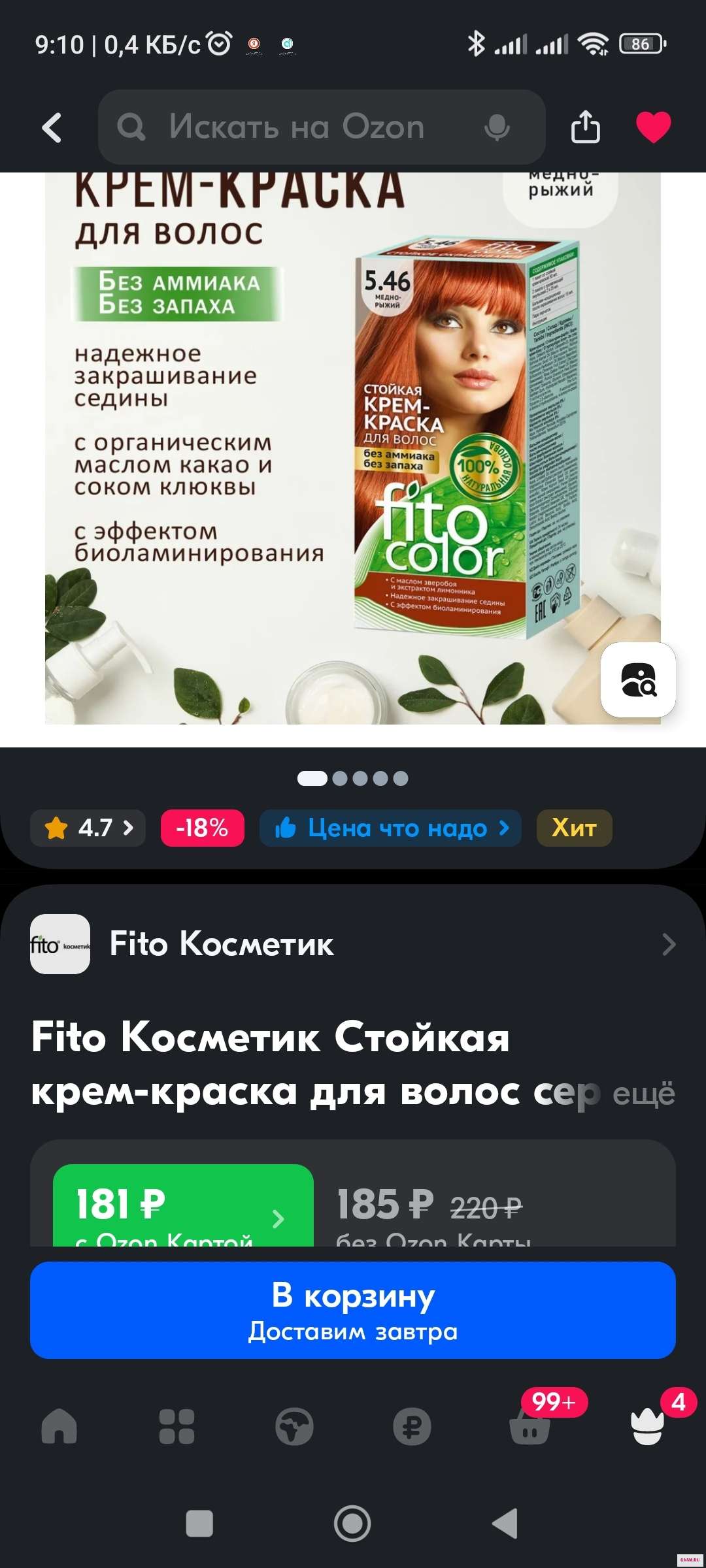The image size is (706, 1568).
Task: Tap the system back triangle button
Action: pos(505,1524)
